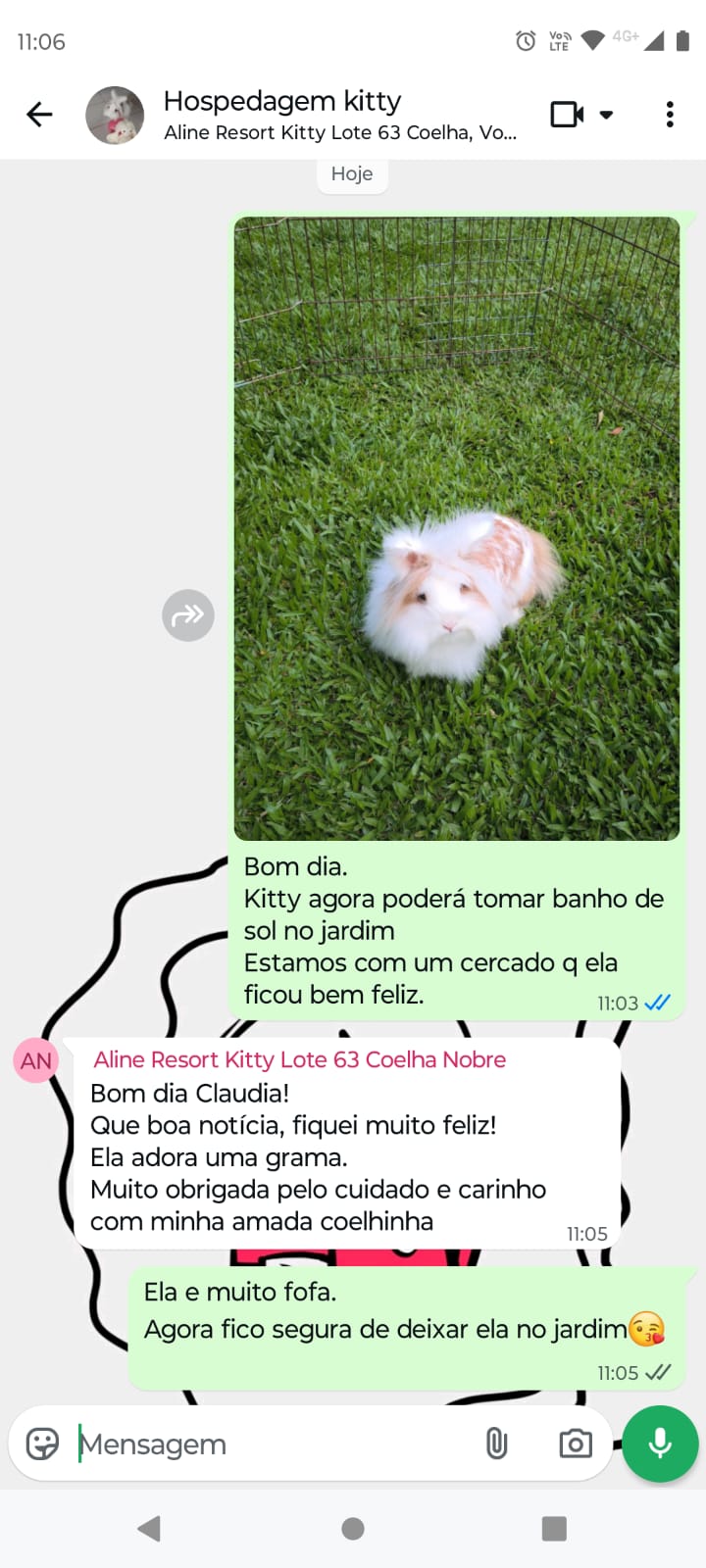Screen dimensions: 706x1568
Task: Open the camera from the message bar
Action: coord(576,1444)
